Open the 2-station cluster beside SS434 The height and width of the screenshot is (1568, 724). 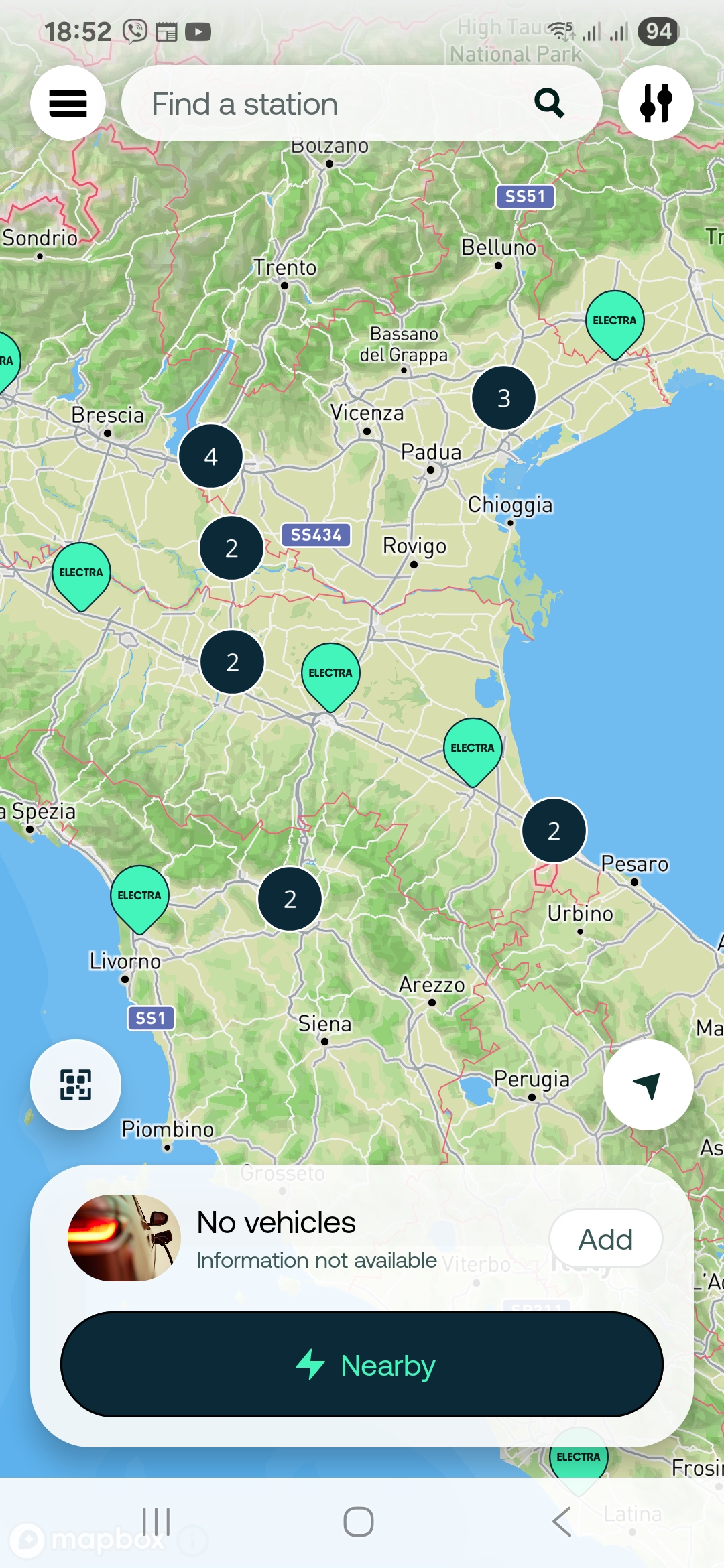pyautogui.click(x=231, y=548)
